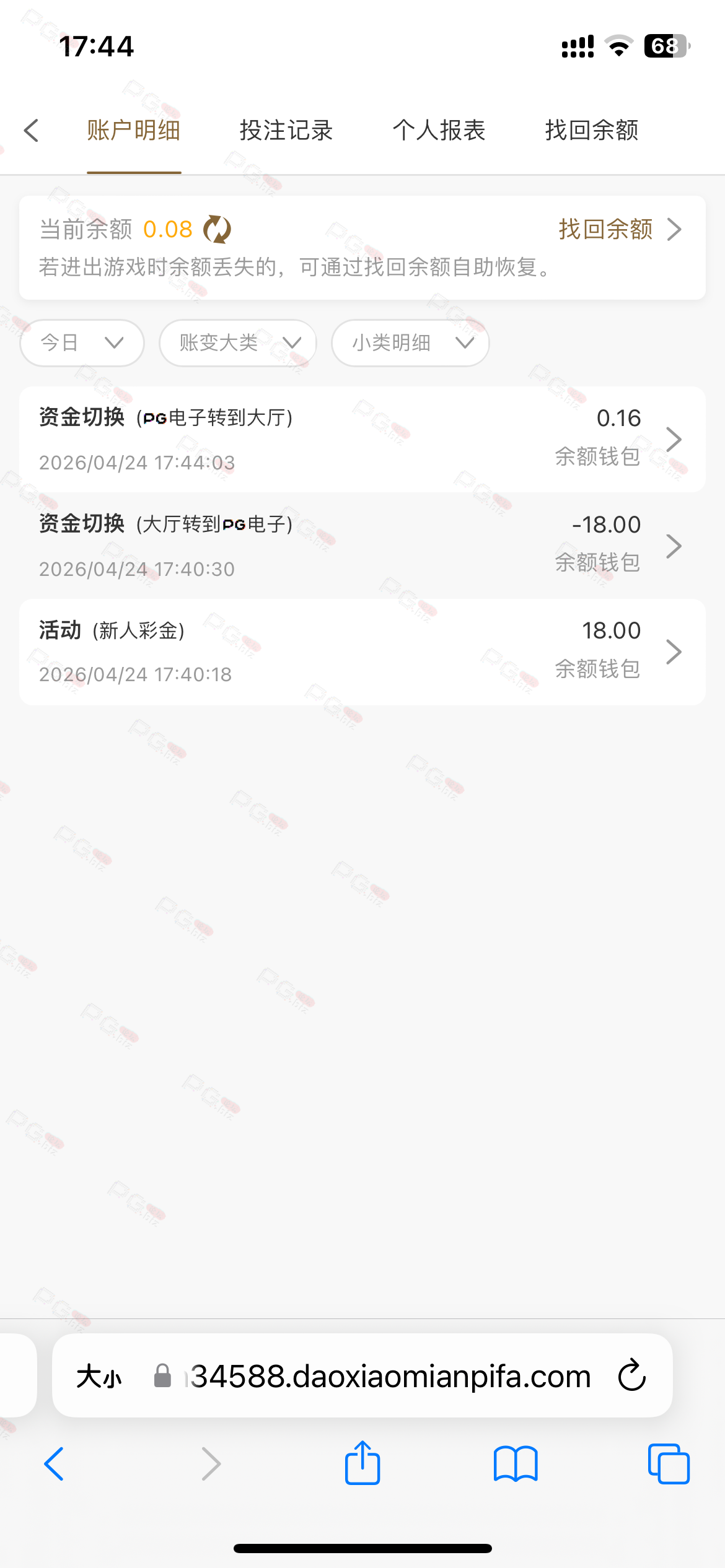
Task: Switch to the 个人报表 tab
Action: click(439, 131)
